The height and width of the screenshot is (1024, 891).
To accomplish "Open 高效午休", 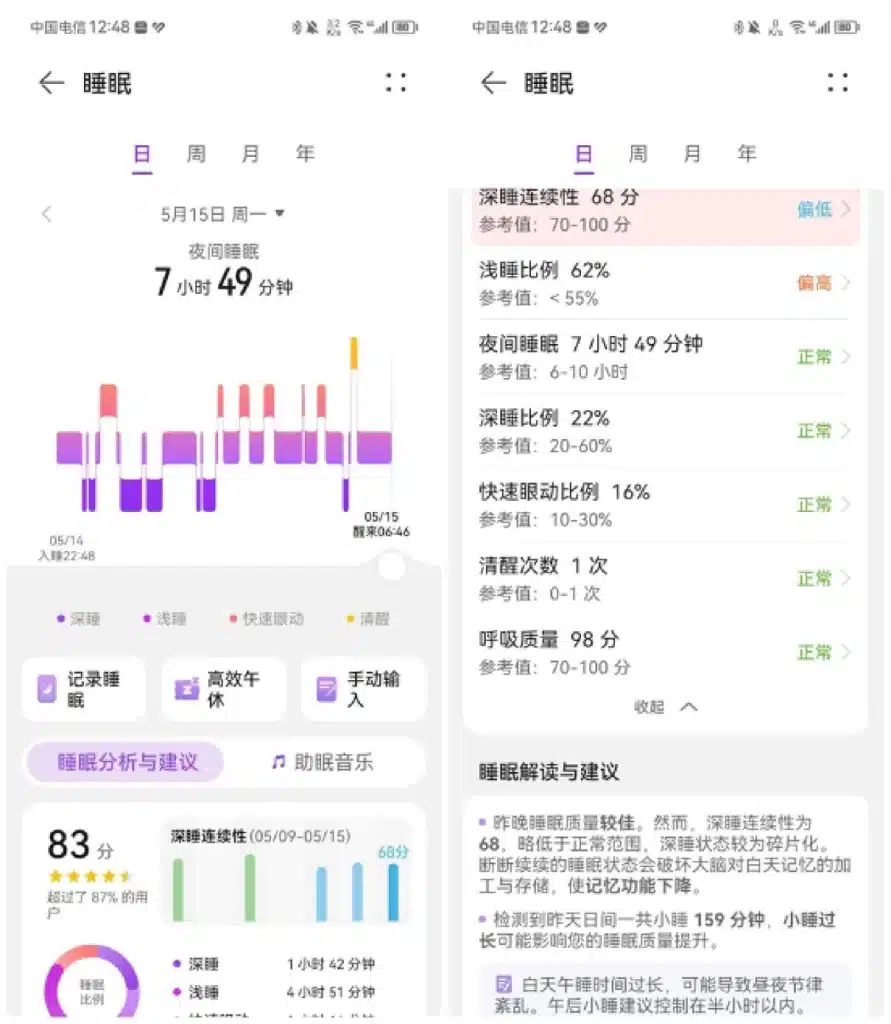I will click(223, 689).
